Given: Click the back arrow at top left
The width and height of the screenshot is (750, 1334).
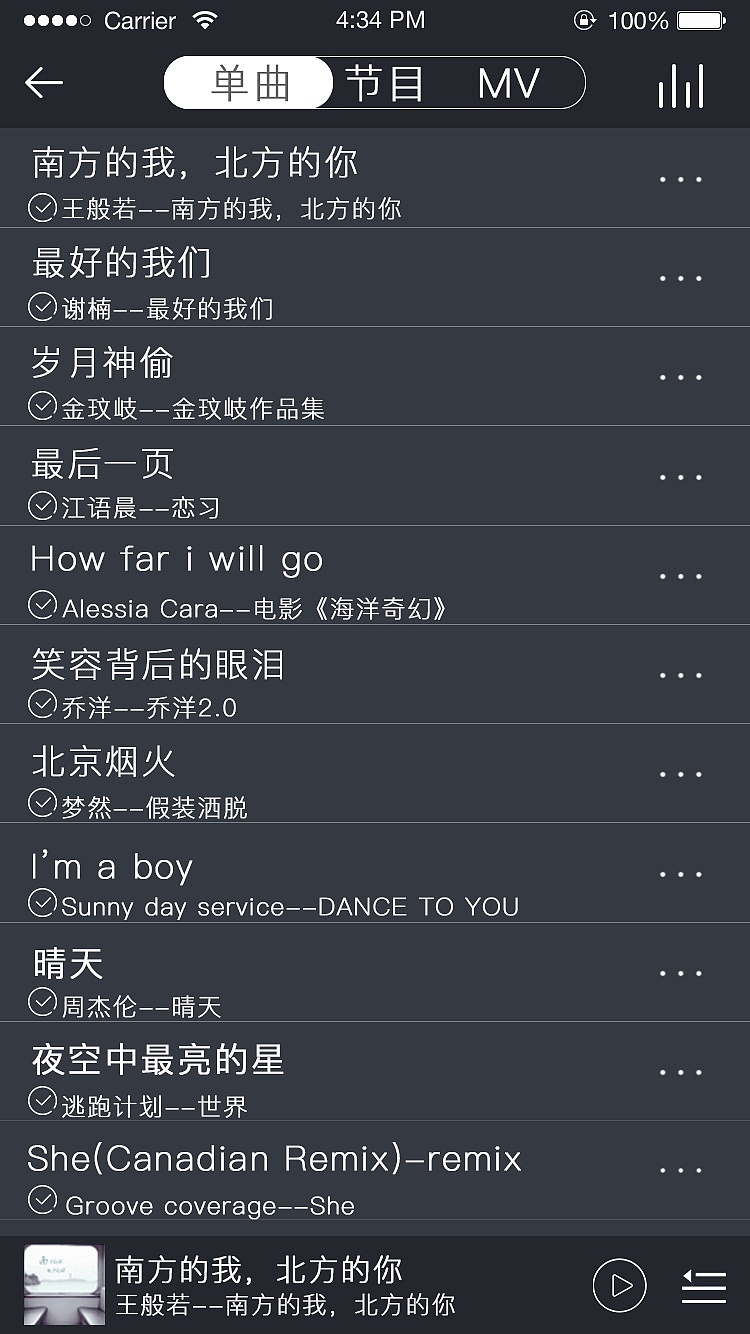Looking at the screenshot, I should pos(42,83).
